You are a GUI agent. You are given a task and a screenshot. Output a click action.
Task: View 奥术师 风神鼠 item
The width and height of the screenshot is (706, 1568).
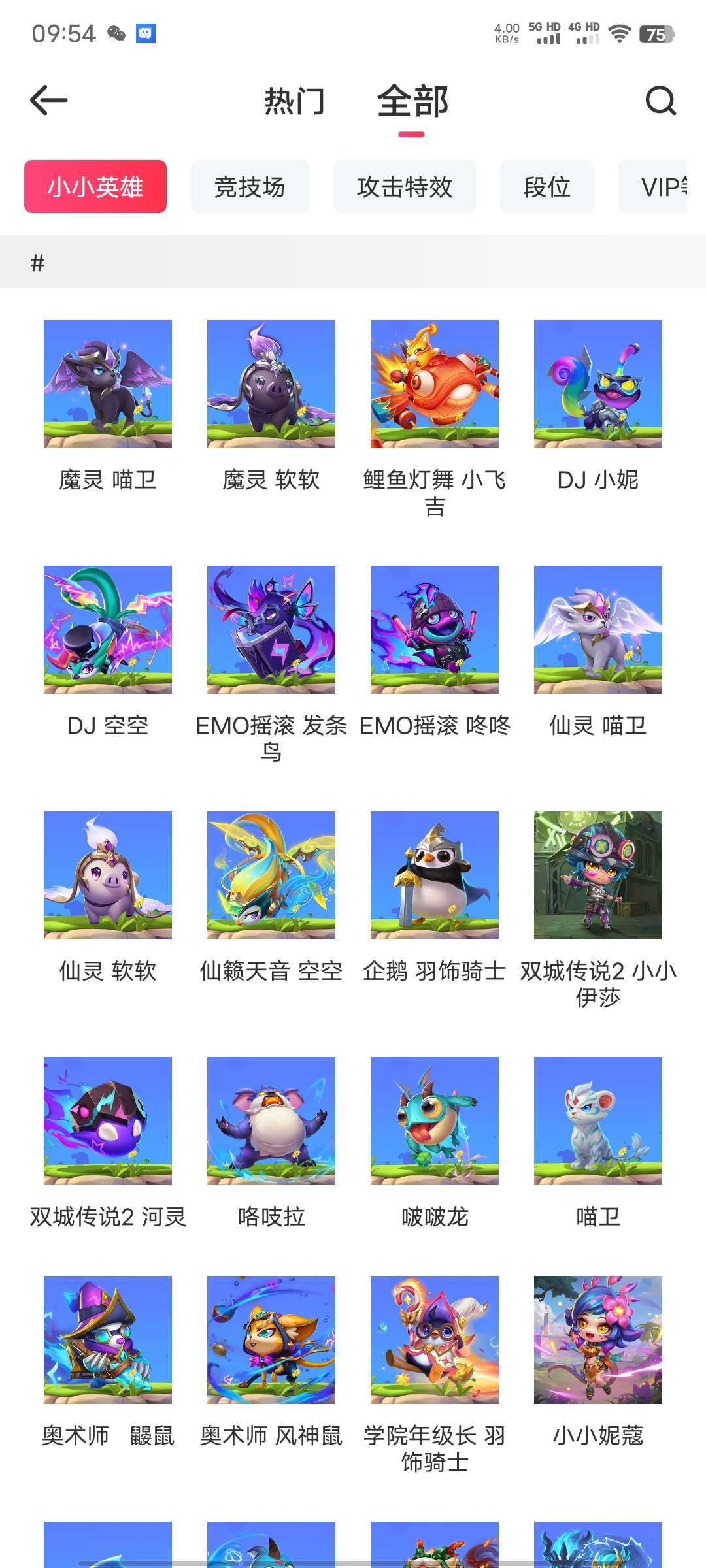click(271, 1340)
